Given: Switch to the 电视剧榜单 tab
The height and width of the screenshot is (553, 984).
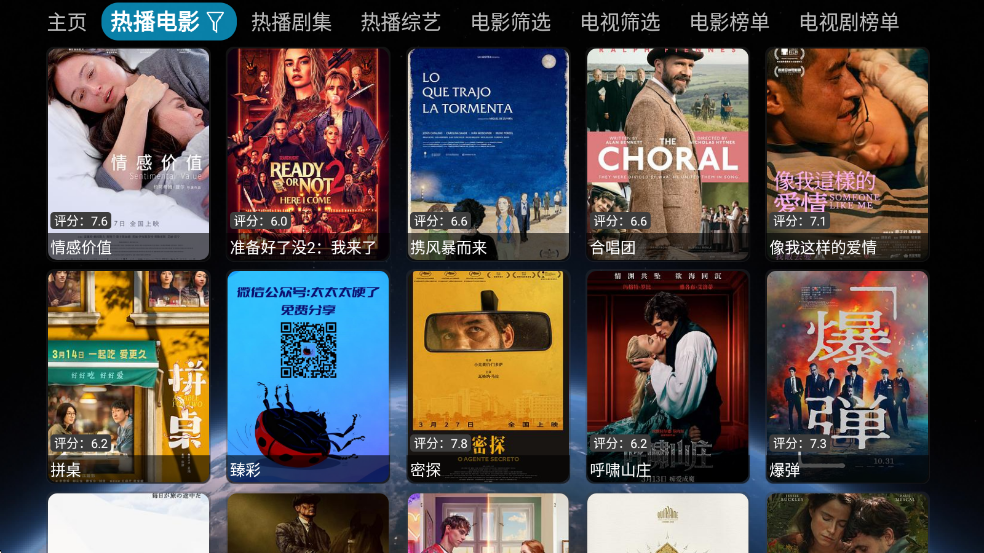Looking at the screenshot, I should (x=849, y=22).
